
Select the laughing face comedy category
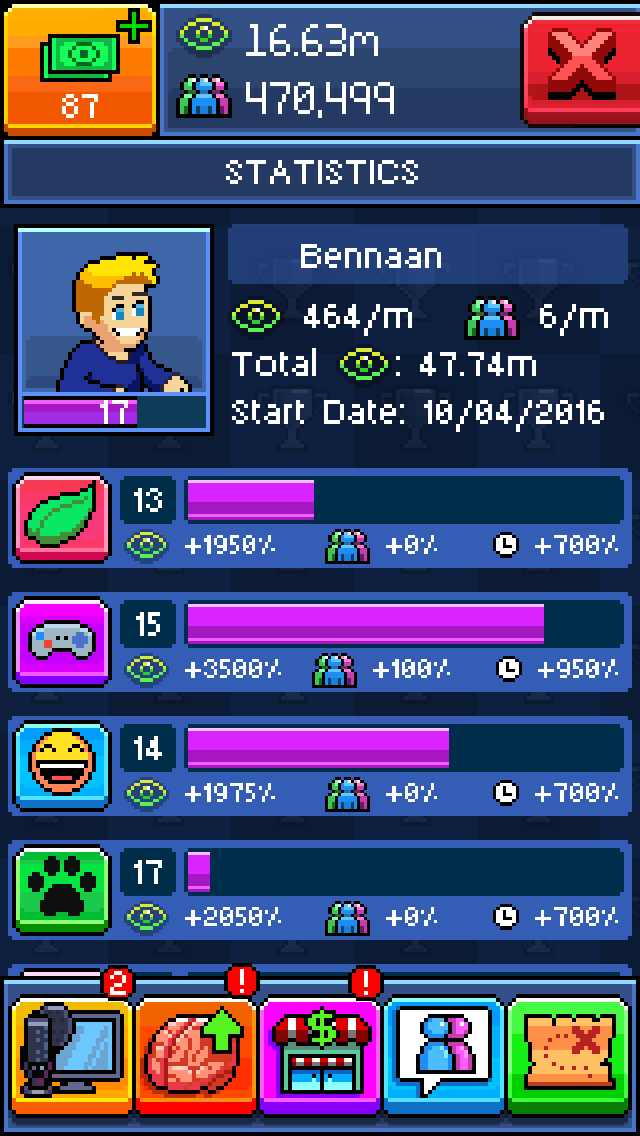pos(63,766)
